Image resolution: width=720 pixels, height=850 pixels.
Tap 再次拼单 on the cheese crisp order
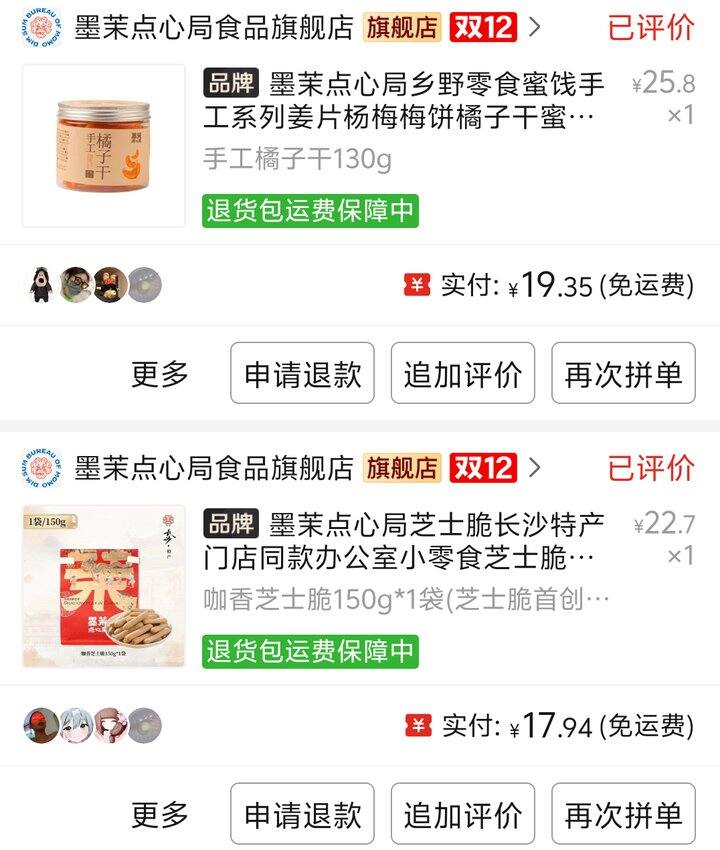coord(624,815)
